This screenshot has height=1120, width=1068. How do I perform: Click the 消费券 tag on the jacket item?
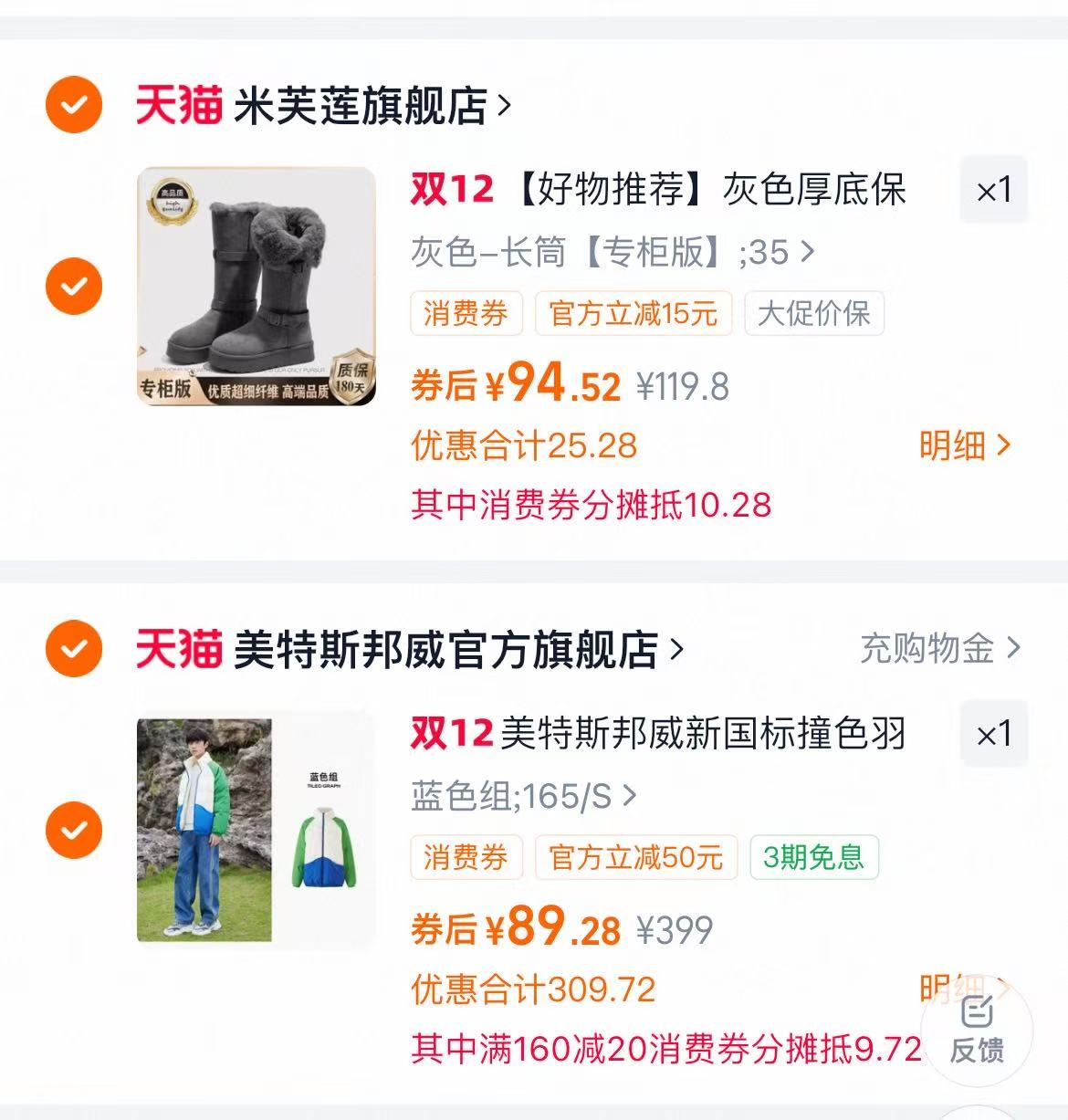(466, 857)
